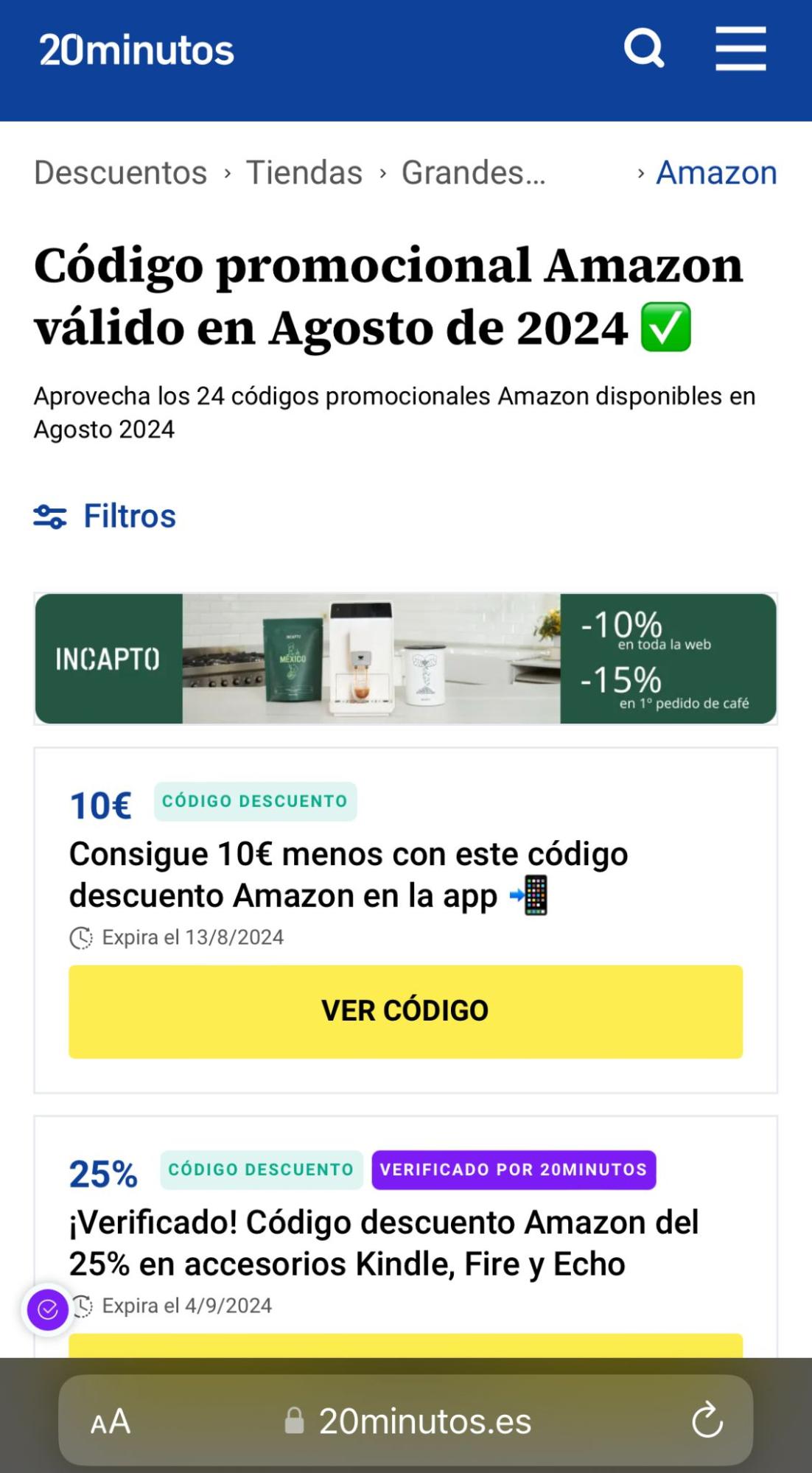Go to the Tiendas breadcrumb

304,173
